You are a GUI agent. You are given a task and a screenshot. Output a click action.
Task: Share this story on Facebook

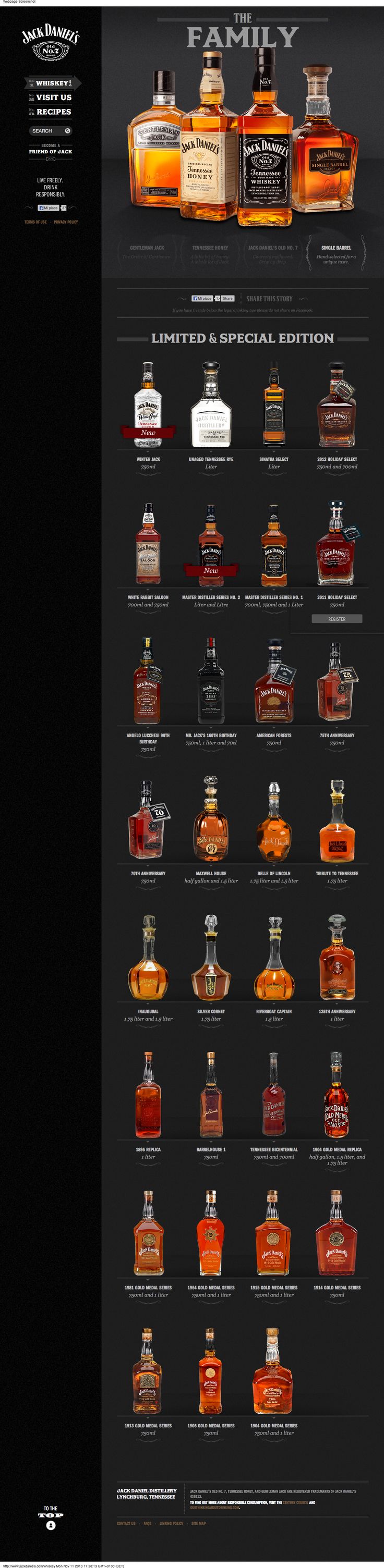pos(227,299)
